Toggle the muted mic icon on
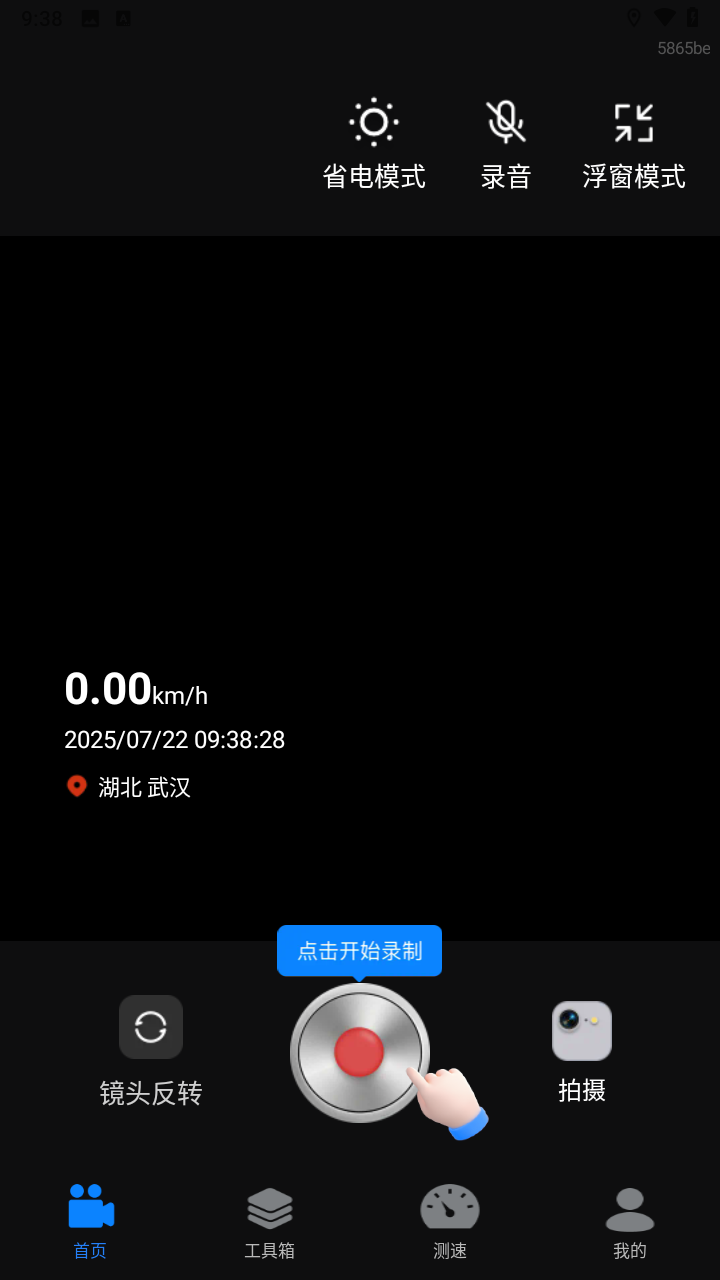The image size is (720, 1280). (506, 120)
